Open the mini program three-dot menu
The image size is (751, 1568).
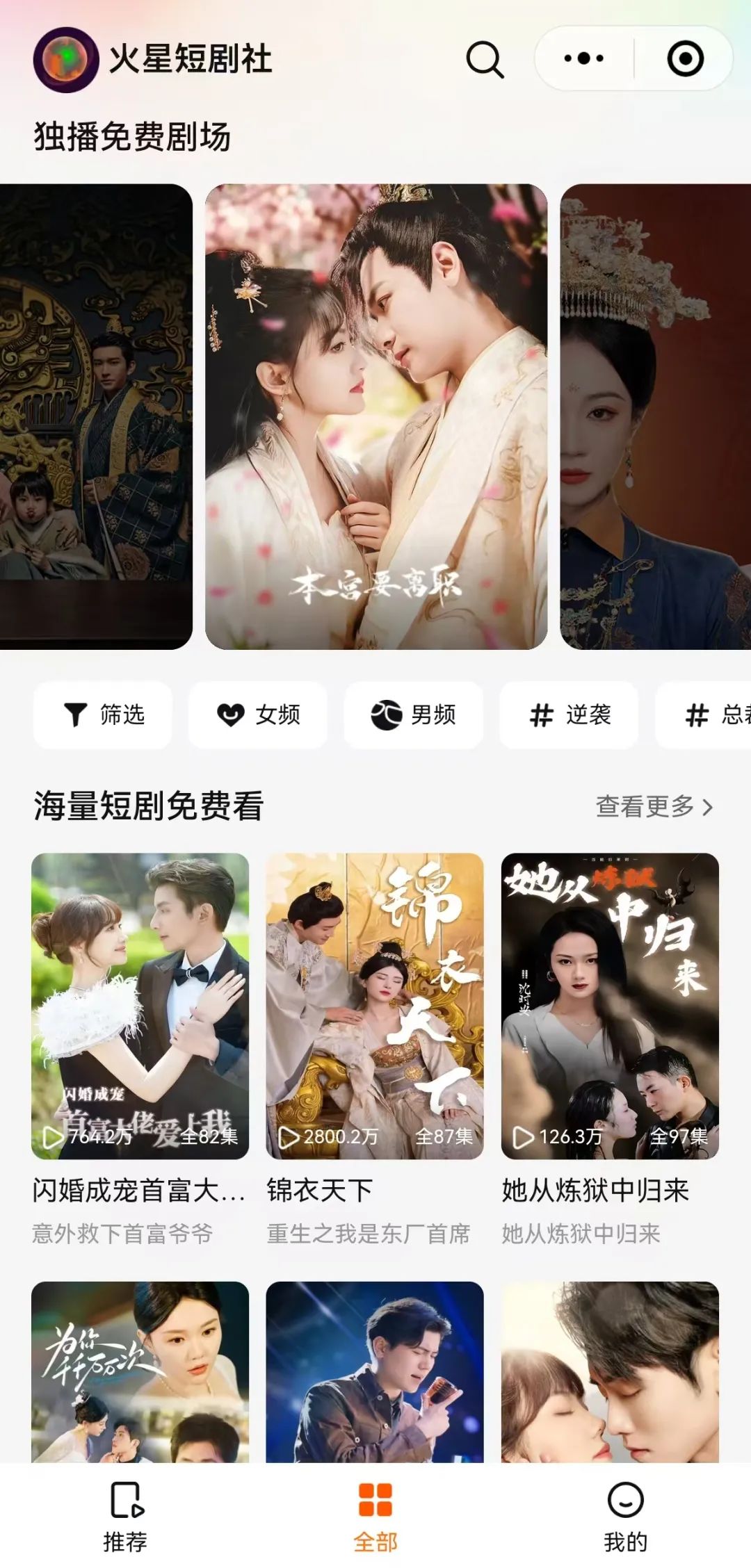584,58
